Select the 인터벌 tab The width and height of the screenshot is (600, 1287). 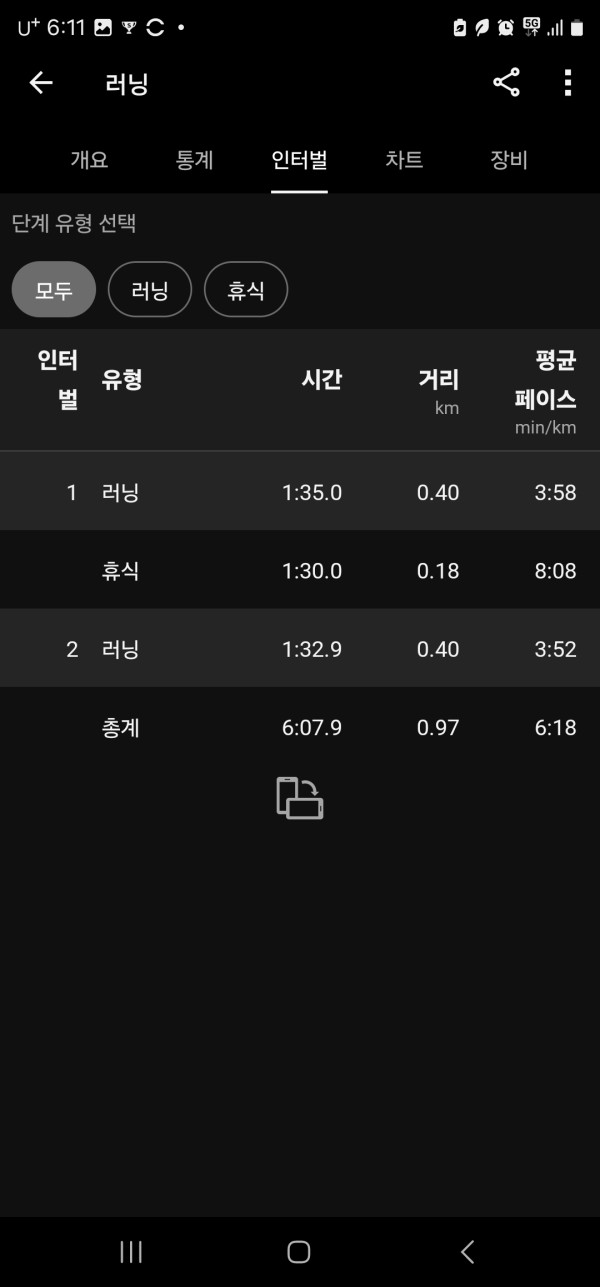tap(299, 160)
